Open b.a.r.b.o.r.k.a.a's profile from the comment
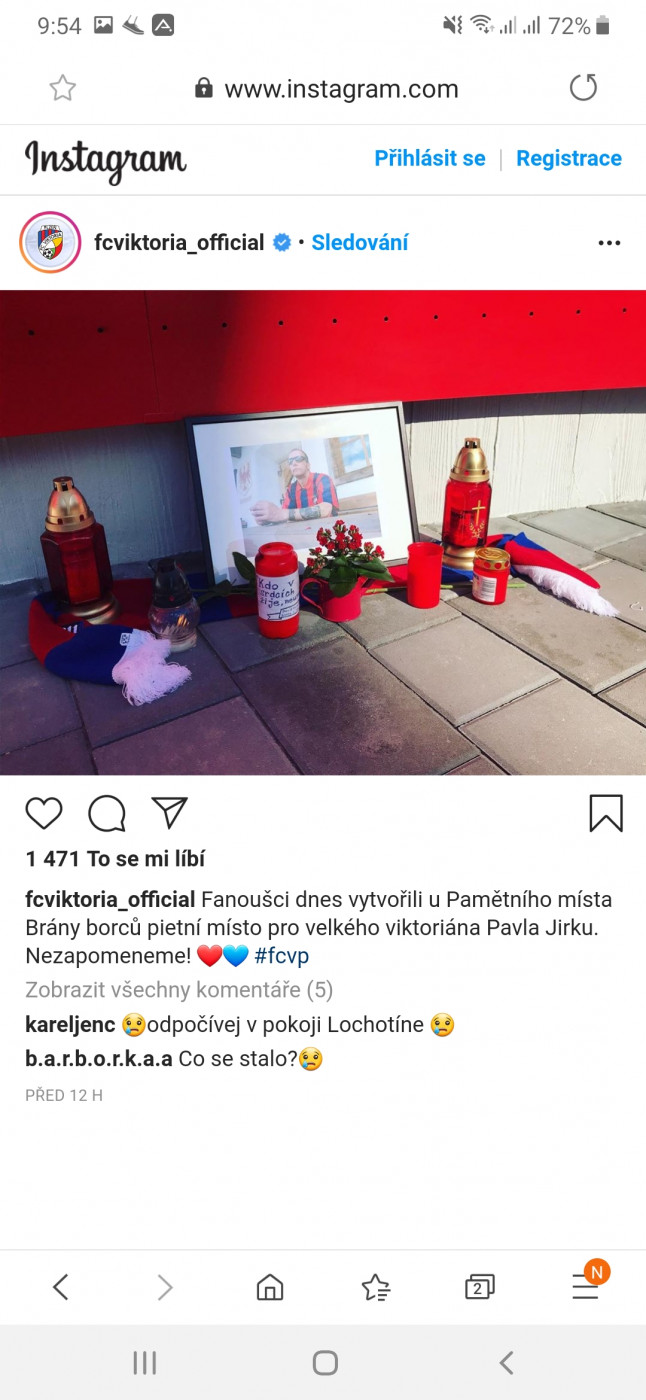Viewport: 646px width, 1400px height. [99, 1058]
